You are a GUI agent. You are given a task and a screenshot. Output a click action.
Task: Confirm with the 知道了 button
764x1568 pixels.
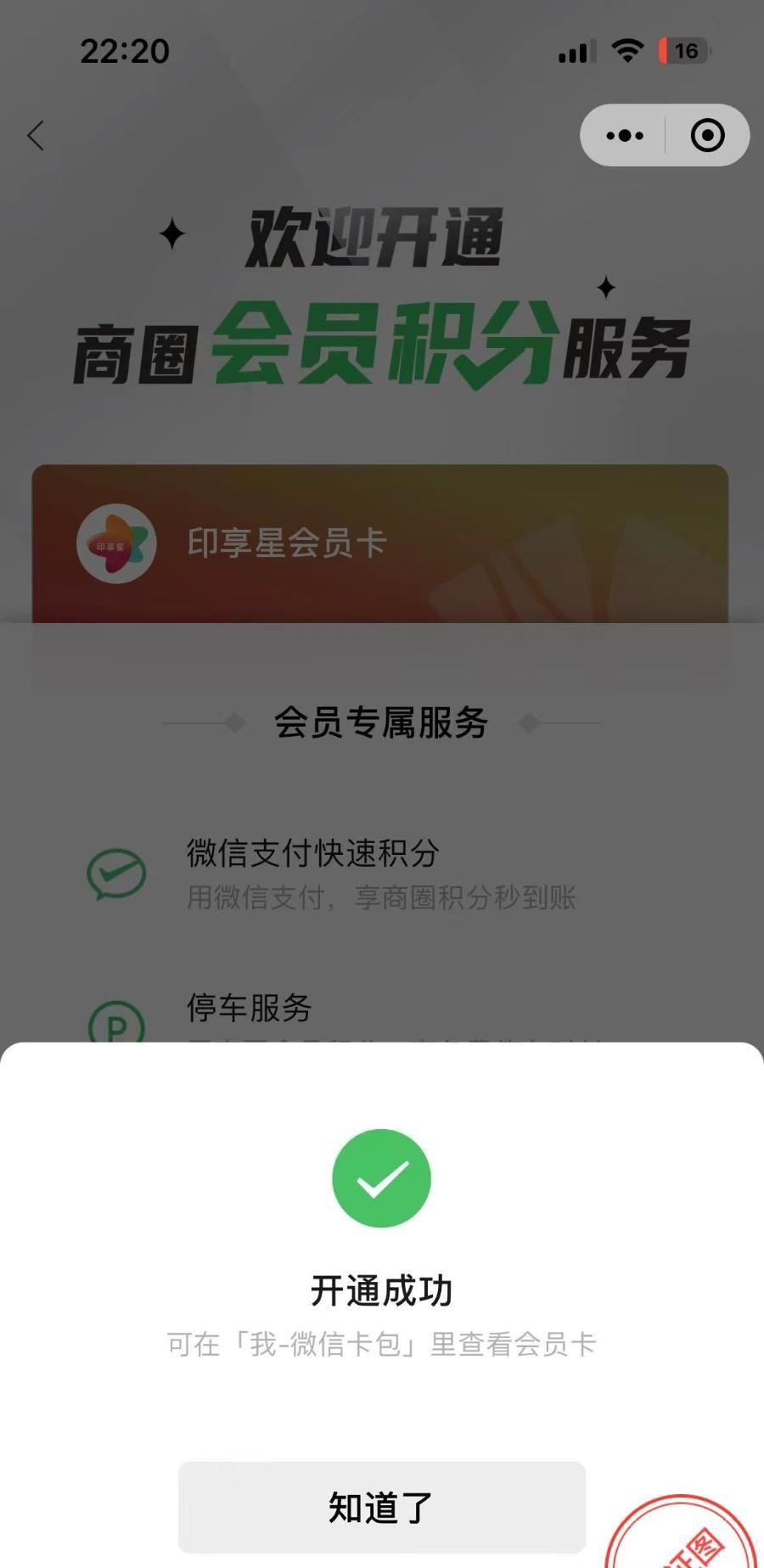(381, 1508)
